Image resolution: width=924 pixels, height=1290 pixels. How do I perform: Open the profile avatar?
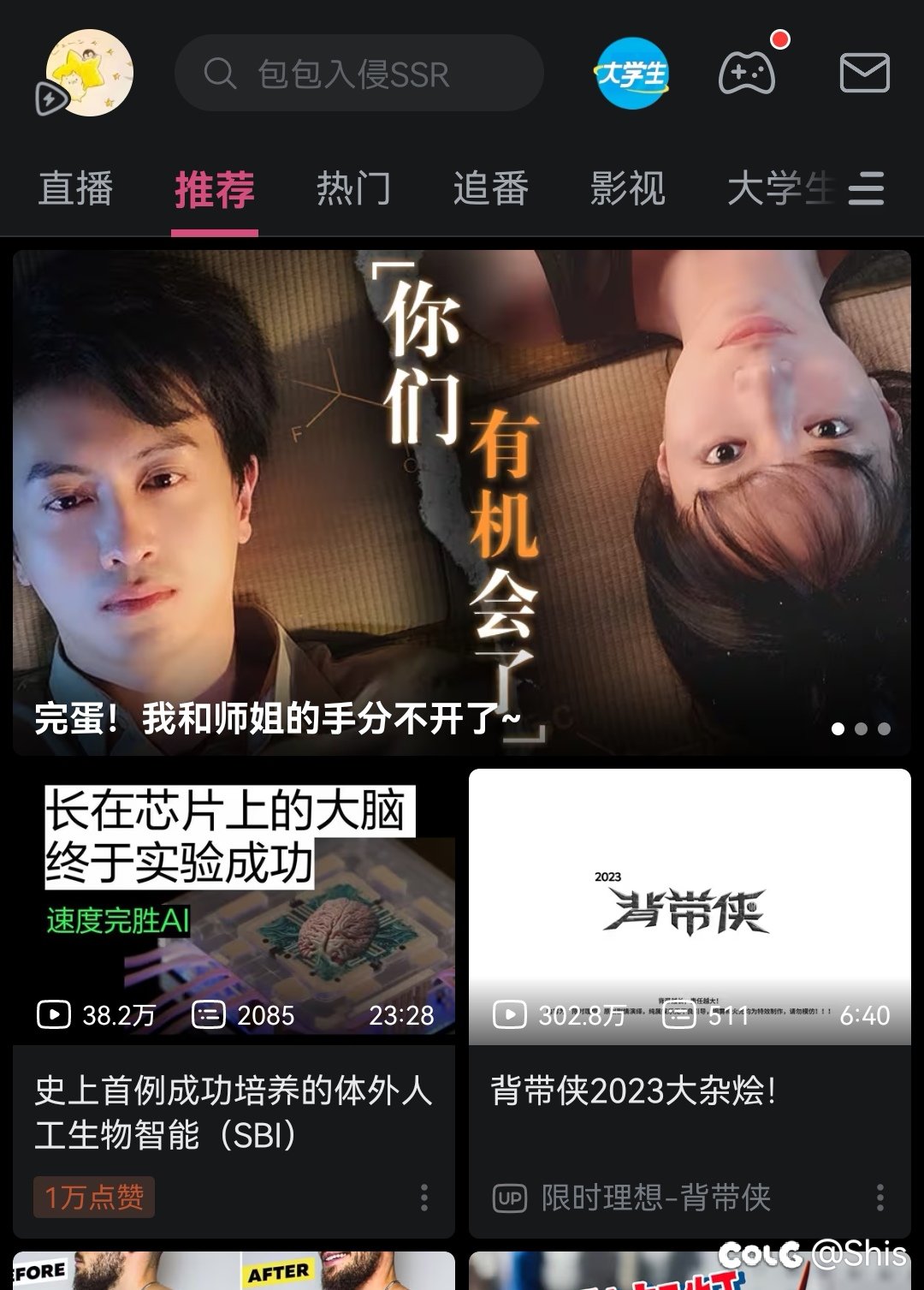[88, 73]
